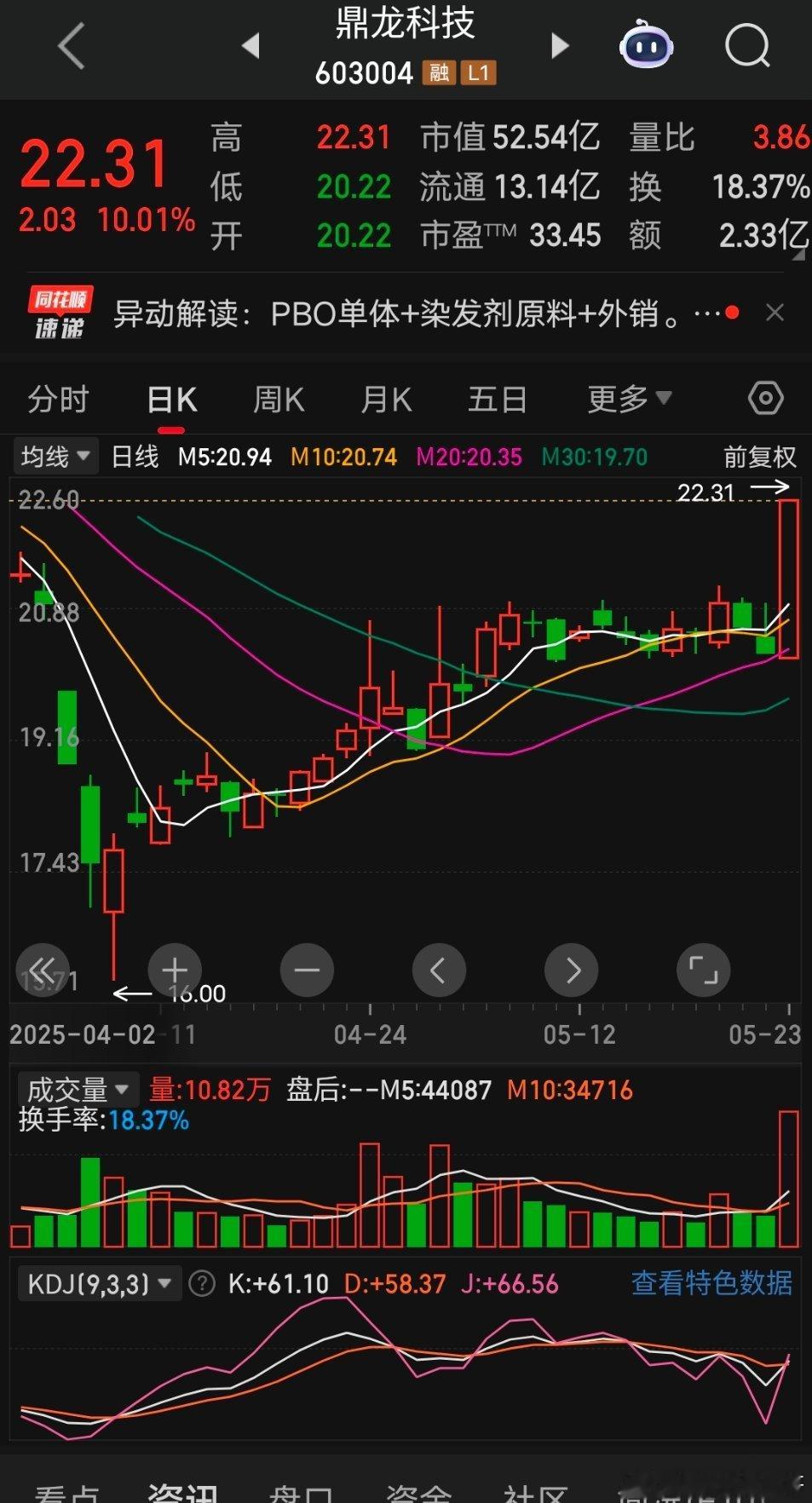The width and height of the screenshot is (812, 1503).
Task: Change the 前复权 adjustment mode
Action: tap(759, 458)
